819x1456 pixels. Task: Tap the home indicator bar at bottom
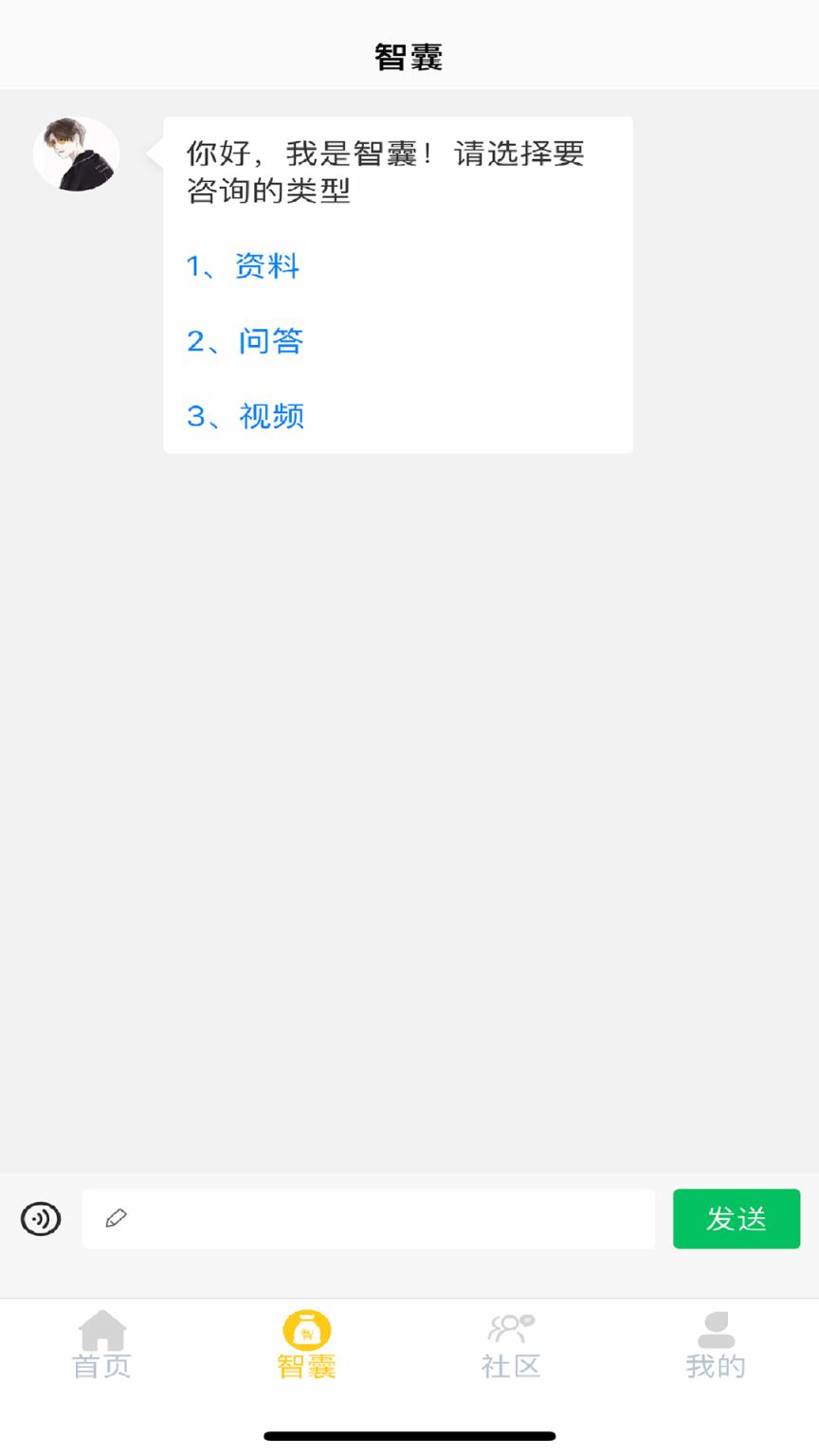click(x=409, y=1436)
